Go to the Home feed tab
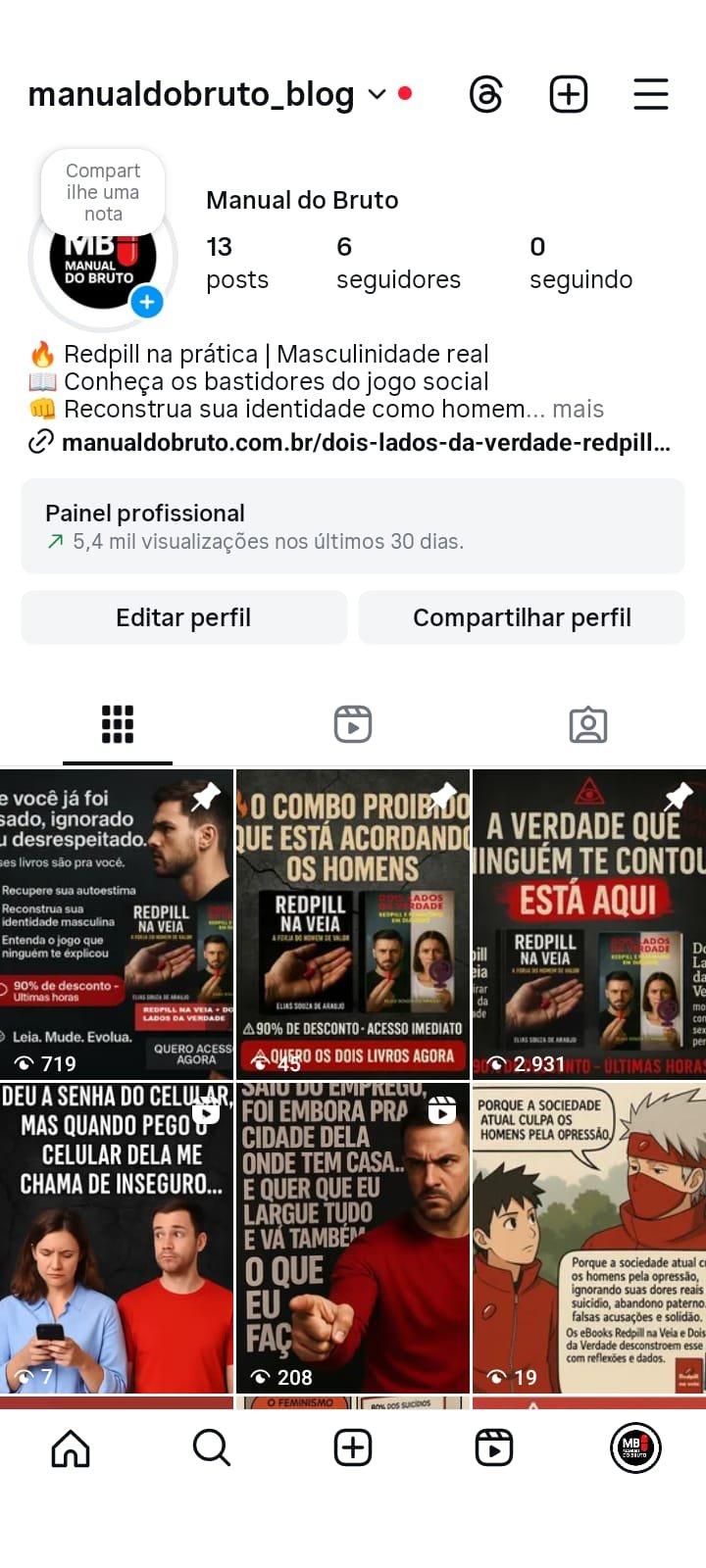The image size is (706, 1568). pyautogui.click(x=71, y=1447)
